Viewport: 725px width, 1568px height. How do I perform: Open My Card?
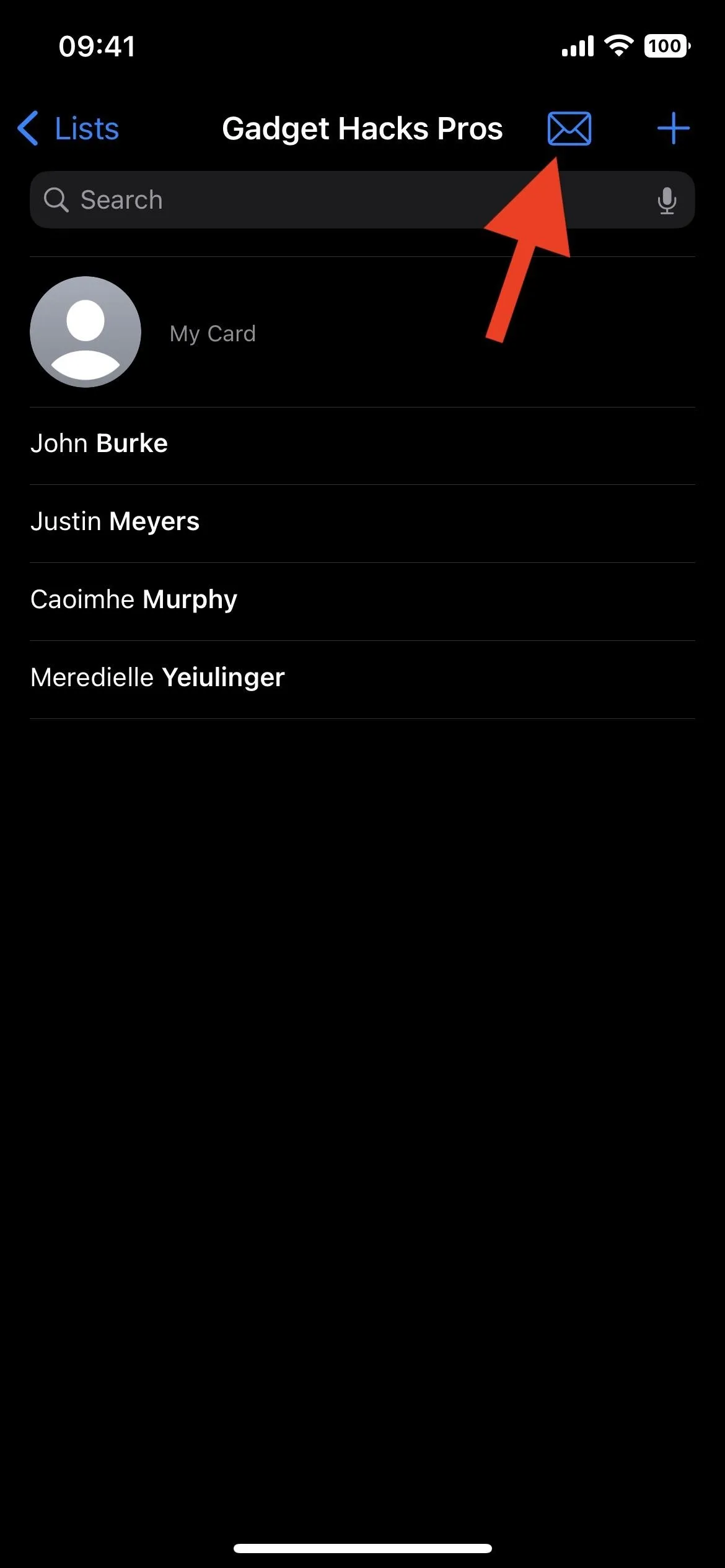point(362,333)
